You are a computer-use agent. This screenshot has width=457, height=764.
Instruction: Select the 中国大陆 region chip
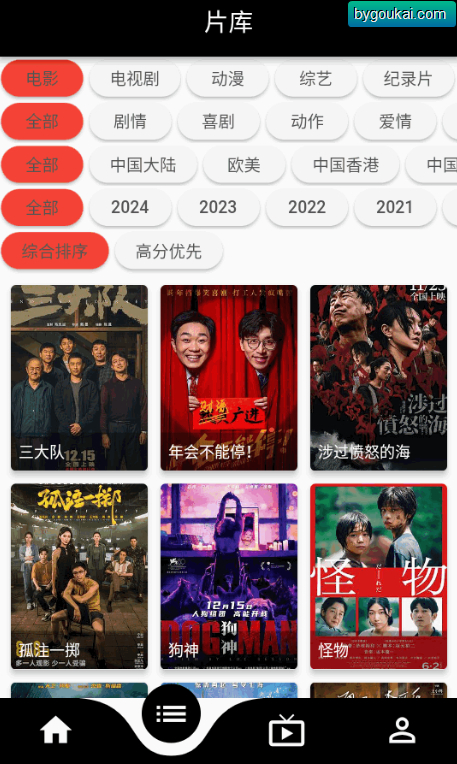click(143, 165)
